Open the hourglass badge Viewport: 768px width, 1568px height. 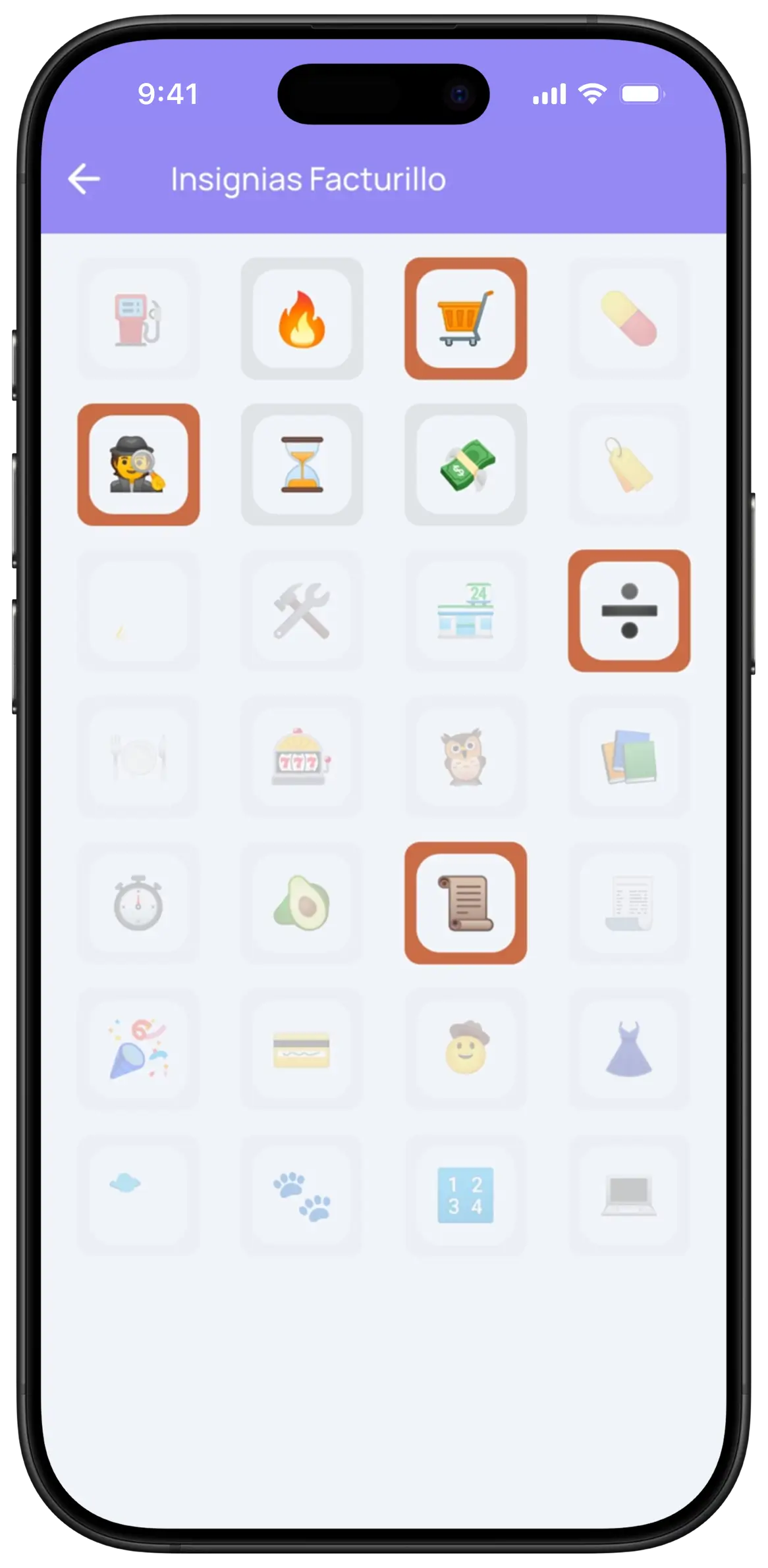click(302, 465)
